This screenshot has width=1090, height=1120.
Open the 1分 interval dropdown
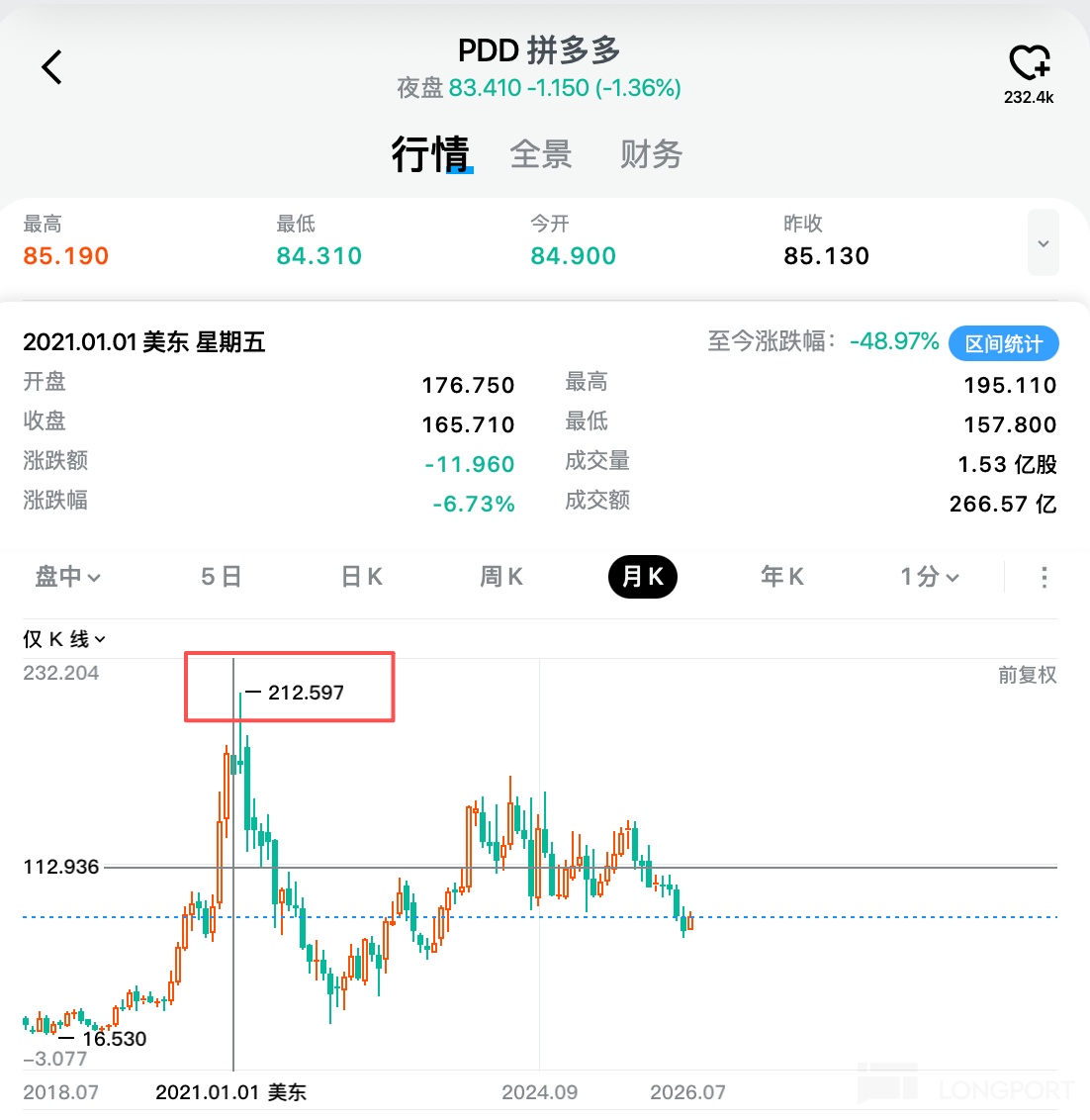click(x=929, y=577)
